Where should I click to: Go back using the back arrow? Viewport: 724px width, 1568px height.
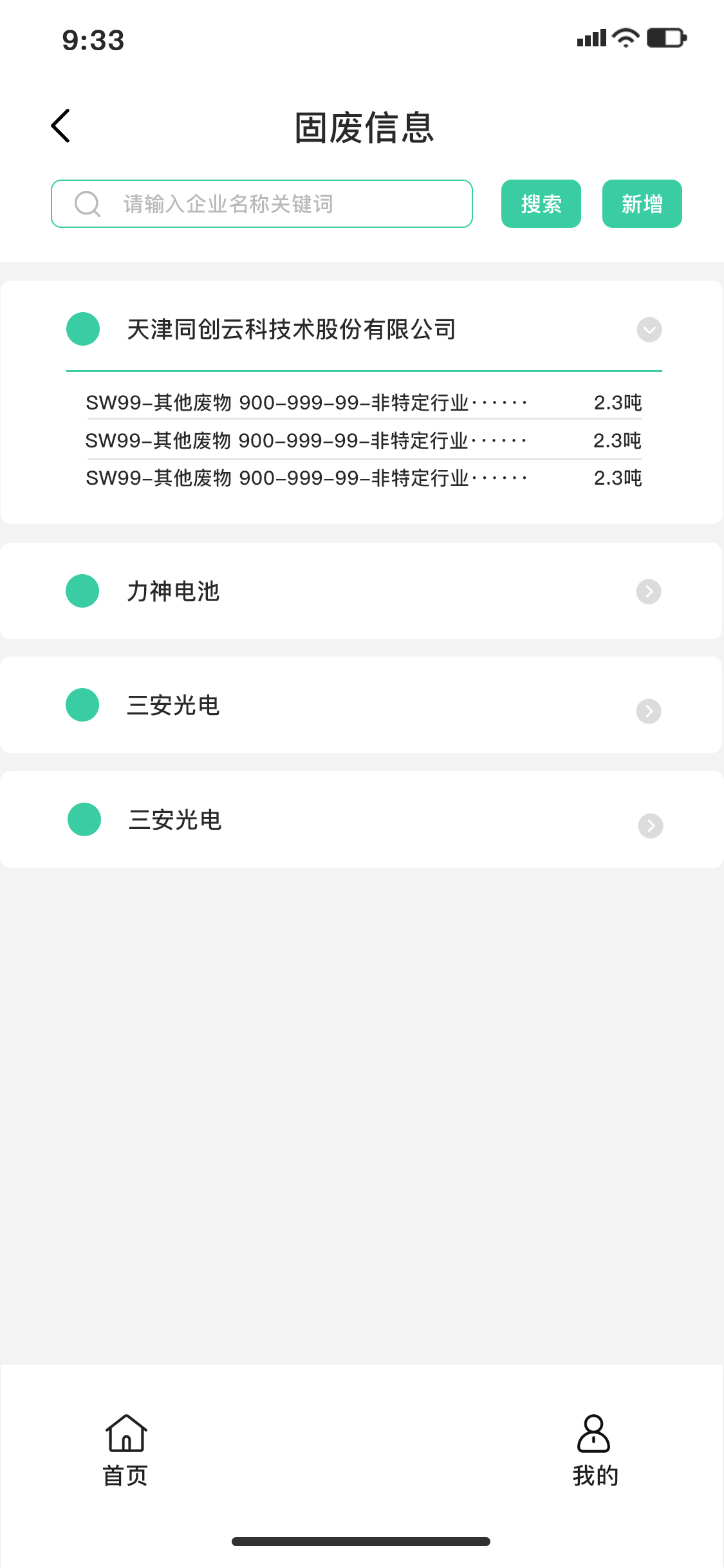coord(60,126)
